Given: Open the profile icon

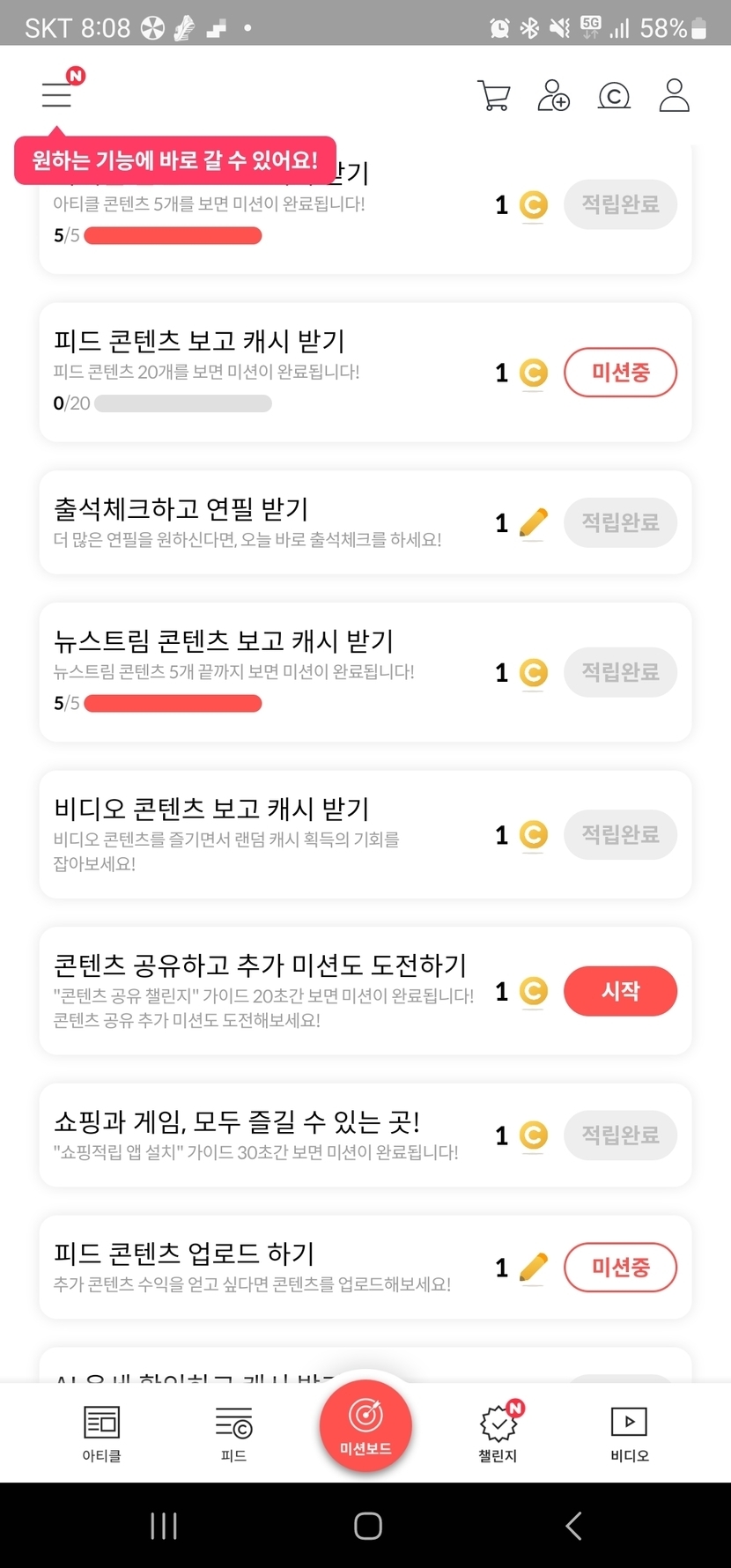Looking at the screenshot, I should (x=674, y=95).
